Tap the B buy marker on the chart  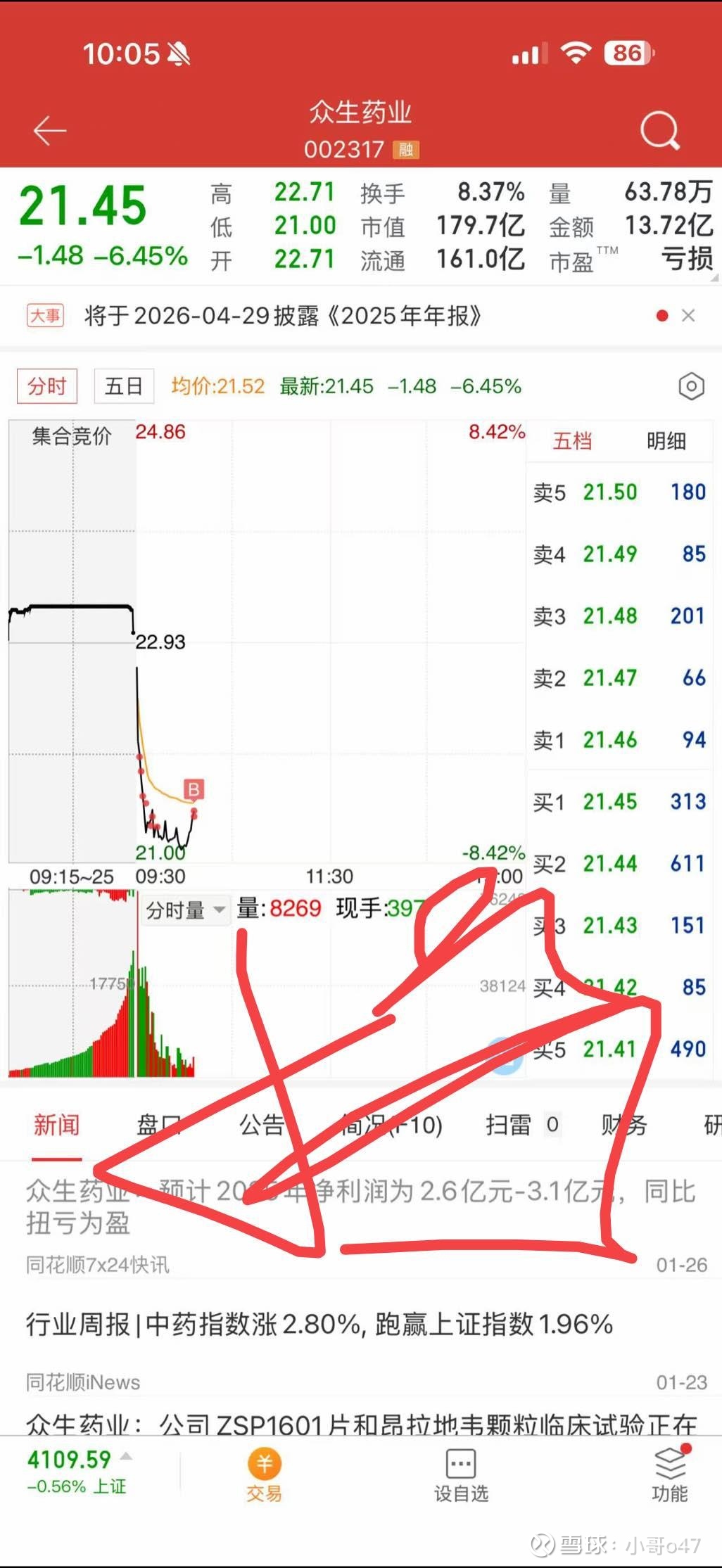[193, 789]
